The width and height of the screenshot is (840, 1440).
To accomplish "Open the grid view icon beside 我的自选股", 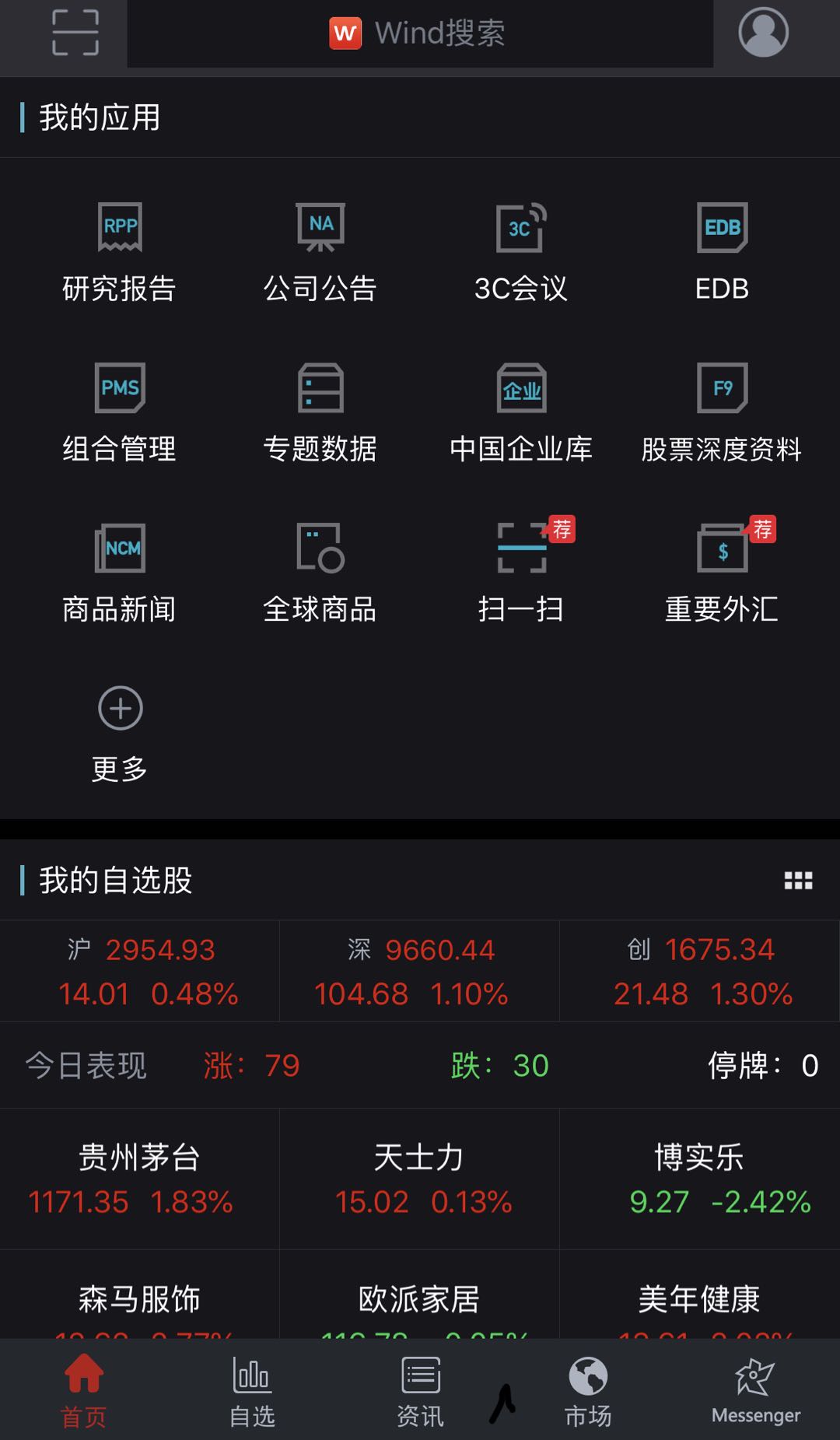I will [x=800, y=881].
